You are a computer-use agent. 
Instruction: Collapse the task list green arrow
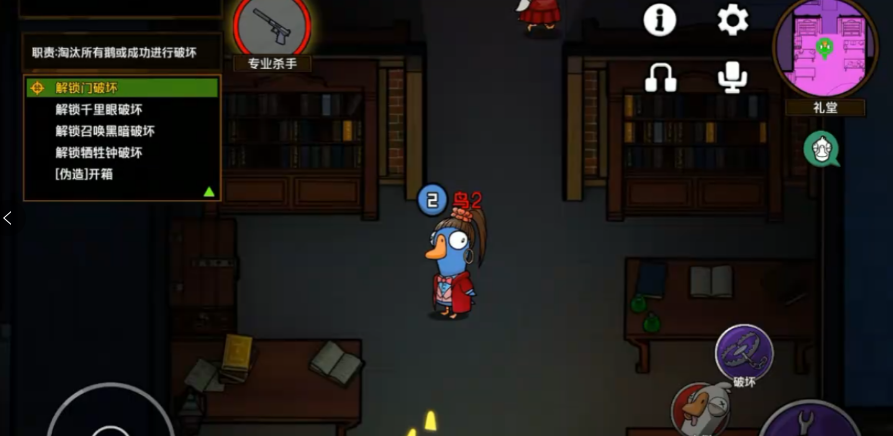tap(209, 191)
